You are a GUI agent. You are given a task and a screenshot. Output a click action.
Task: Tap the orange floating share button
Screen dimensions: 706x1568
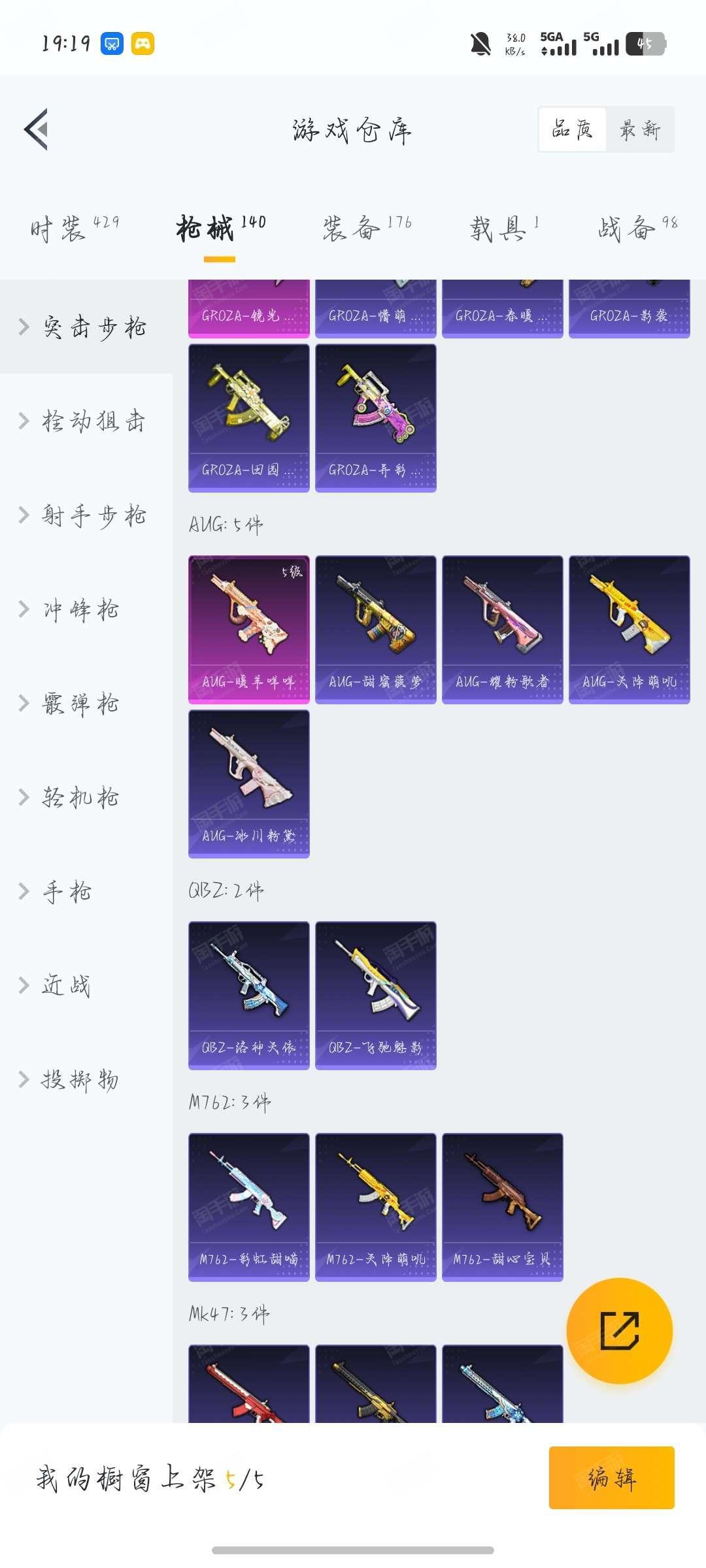619,1331
